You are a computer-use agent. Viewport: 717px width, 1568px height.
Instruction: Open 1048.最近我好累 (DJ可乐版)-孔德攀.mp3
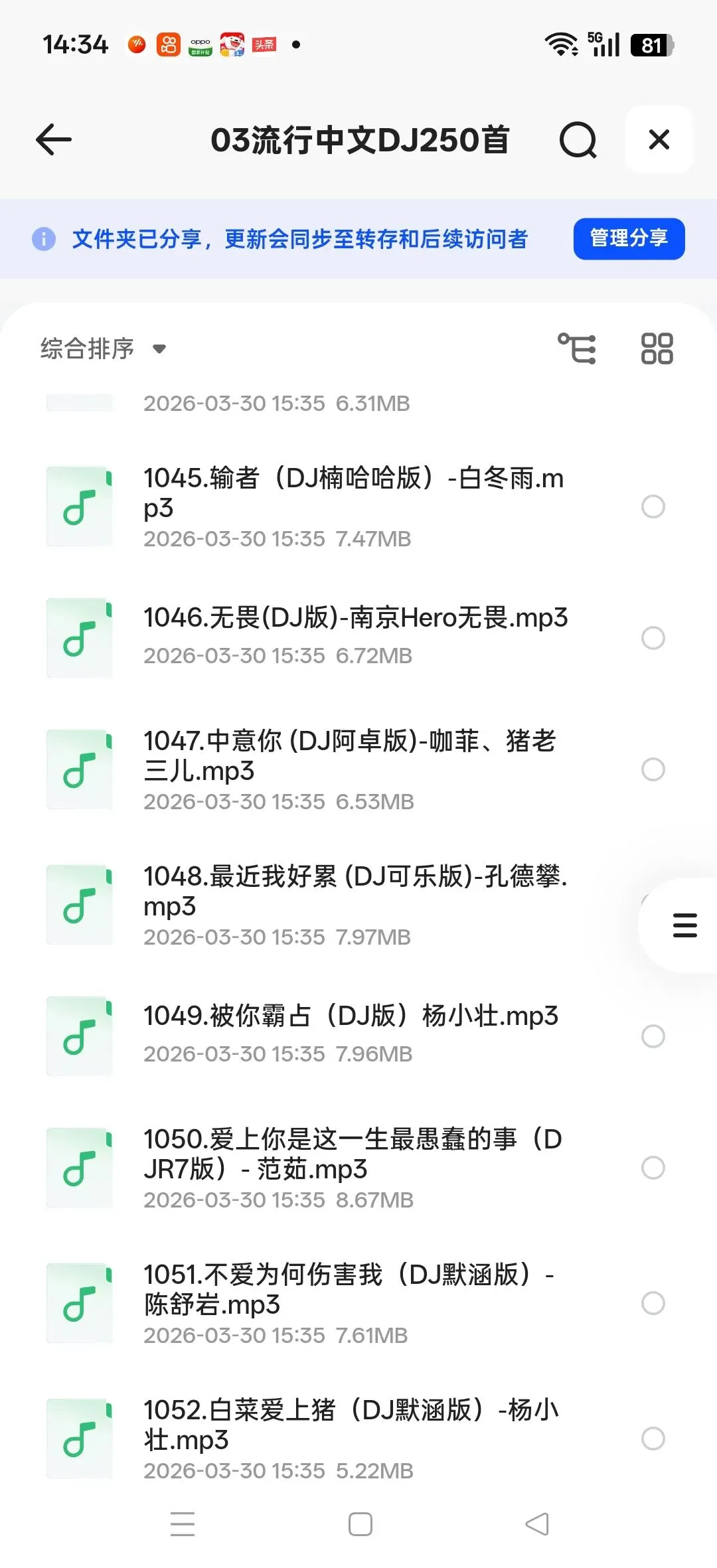pyautogui.click(x=355, y=891)
